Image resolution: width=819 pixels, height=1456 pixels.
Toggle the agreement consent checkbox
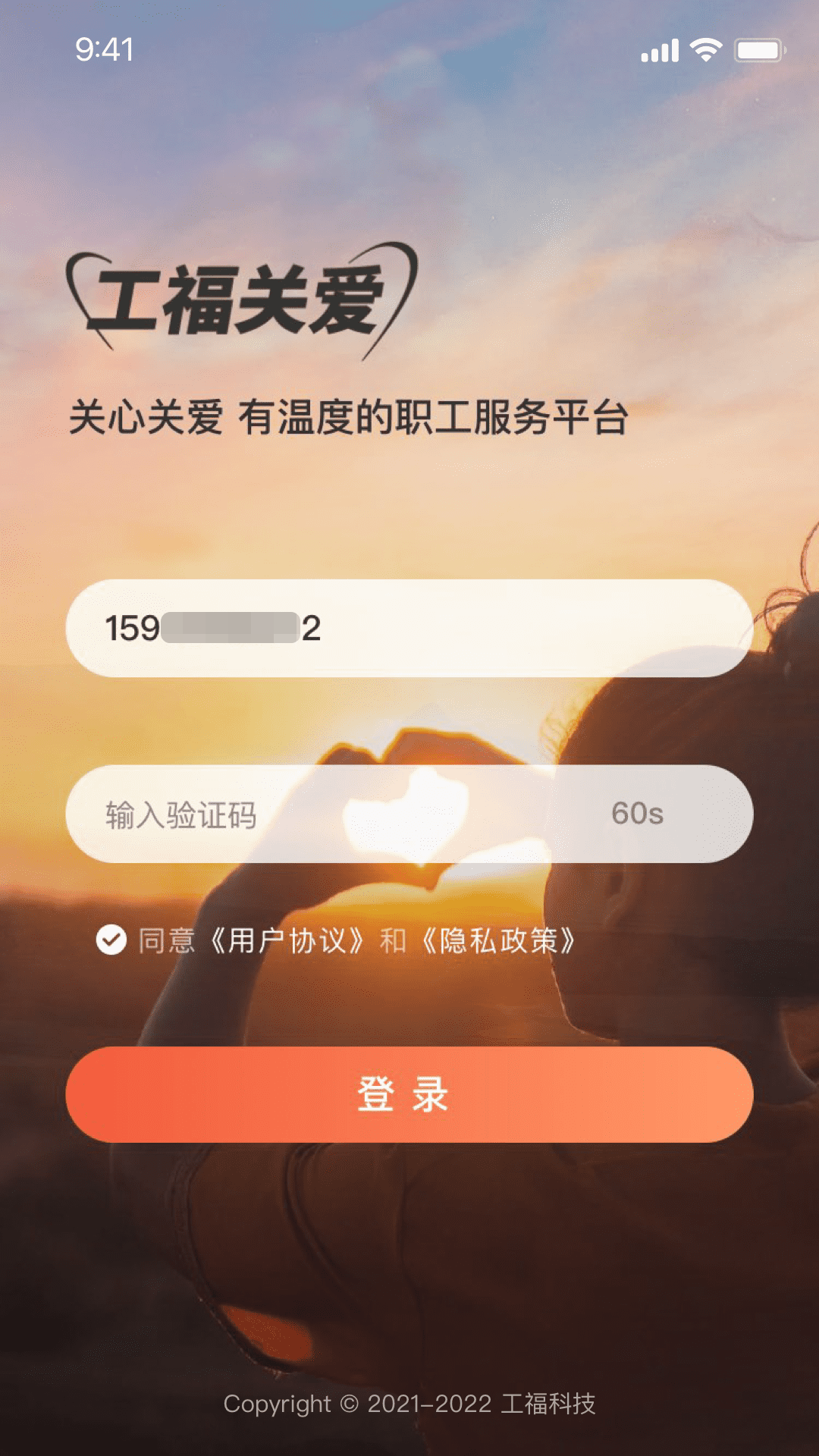(x=111, y=940)
